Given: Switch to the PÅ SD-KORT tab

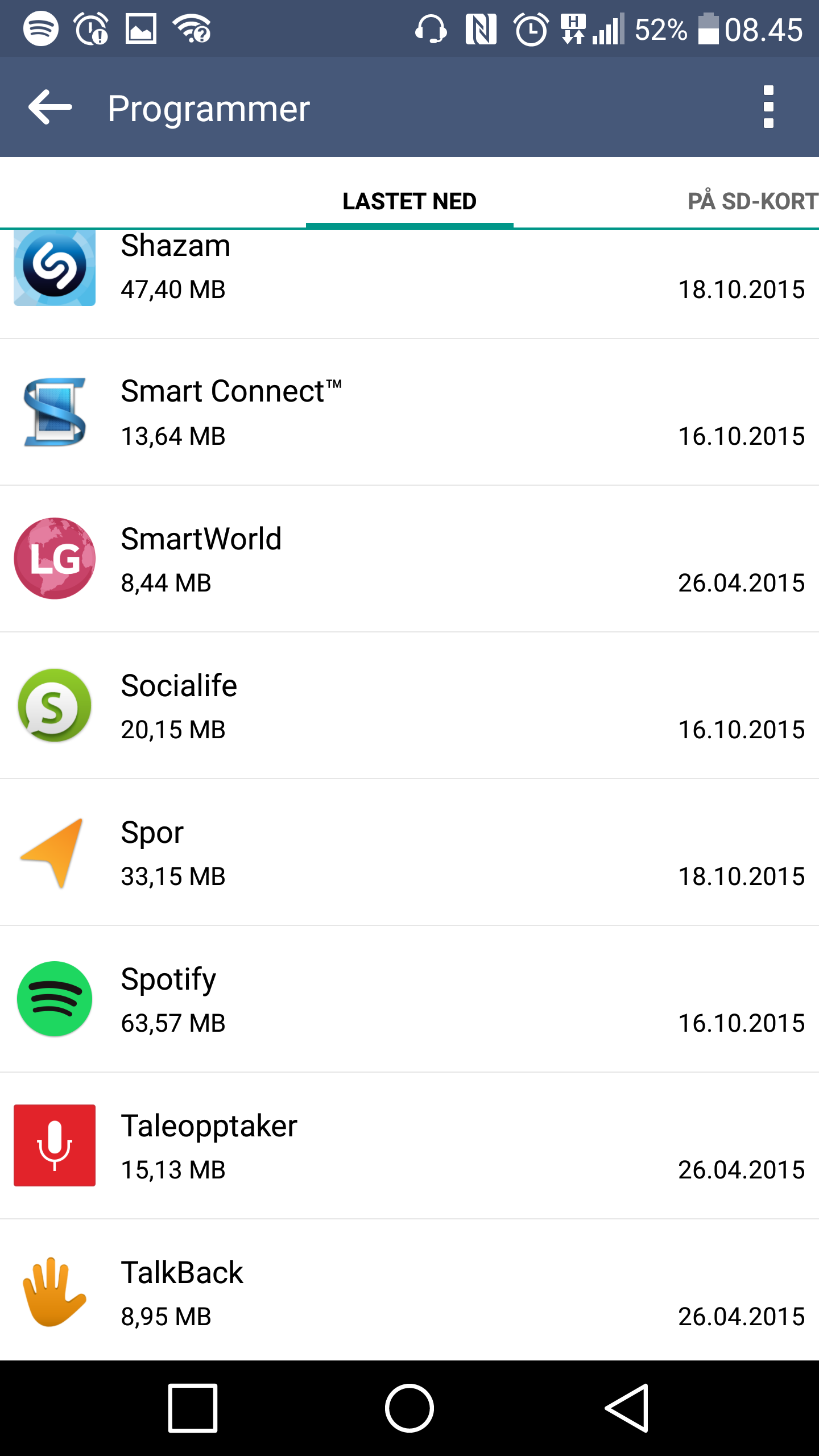Looking at the screenshot, I should 752,201.
